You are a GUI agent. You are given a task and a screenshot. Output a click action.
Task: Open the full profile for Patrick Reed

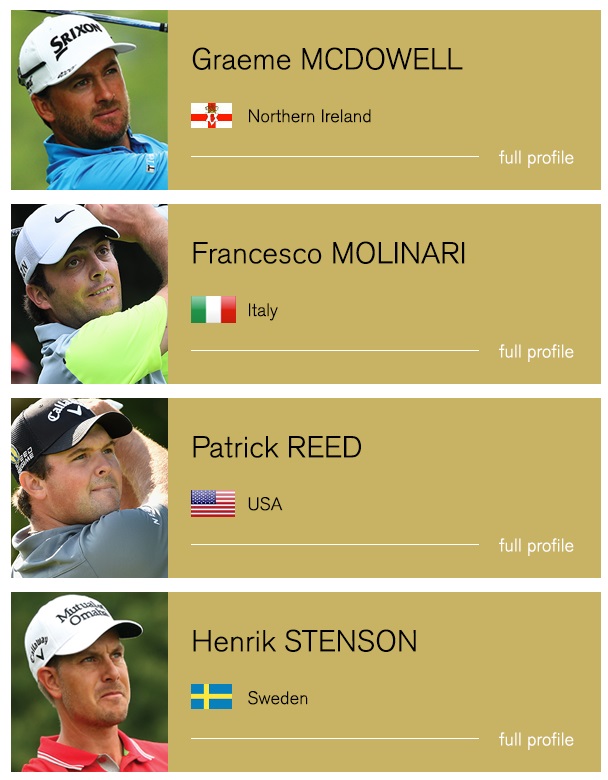(x=536, y=546)
